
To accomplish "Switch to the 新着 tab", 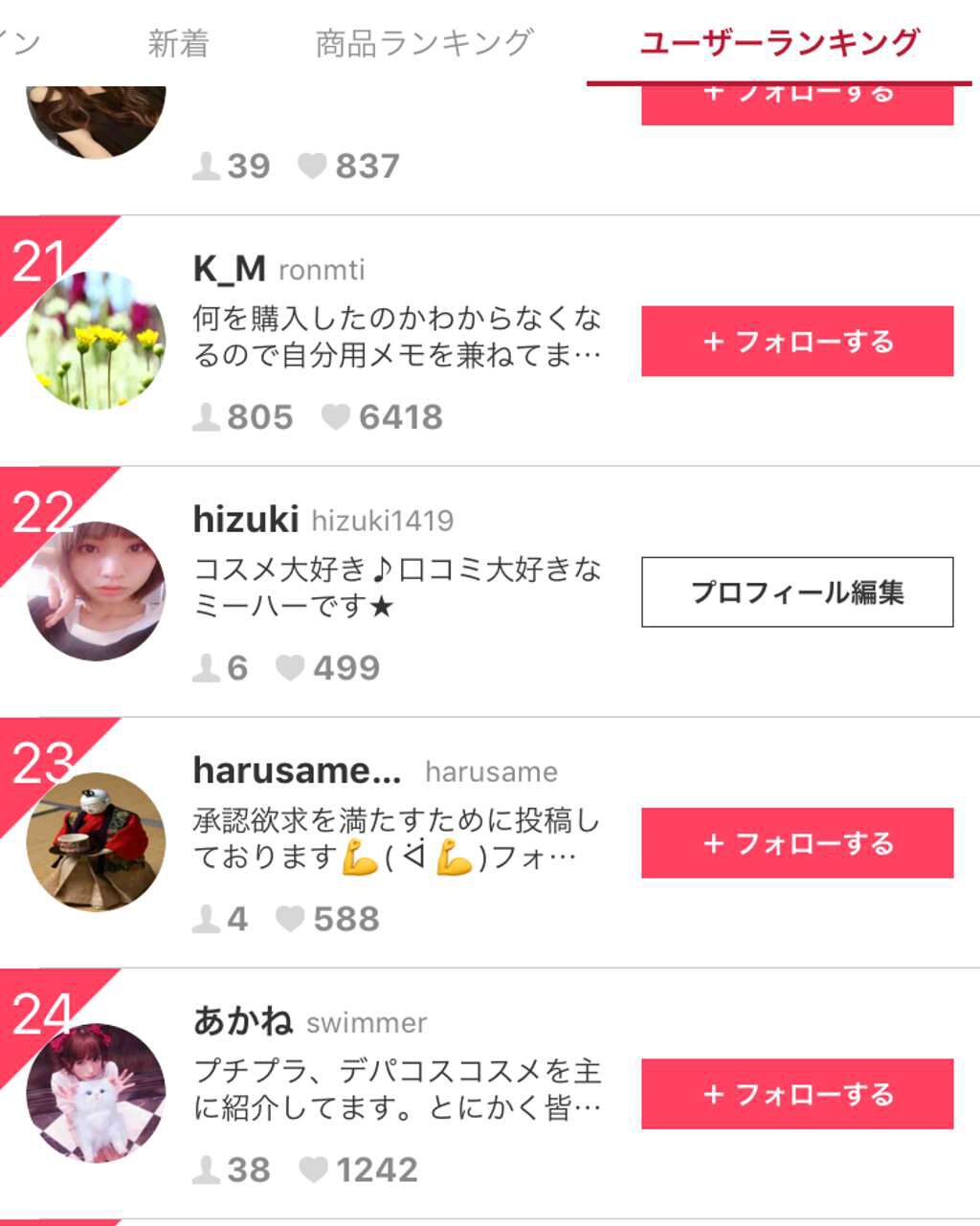I will click(178, 43).
